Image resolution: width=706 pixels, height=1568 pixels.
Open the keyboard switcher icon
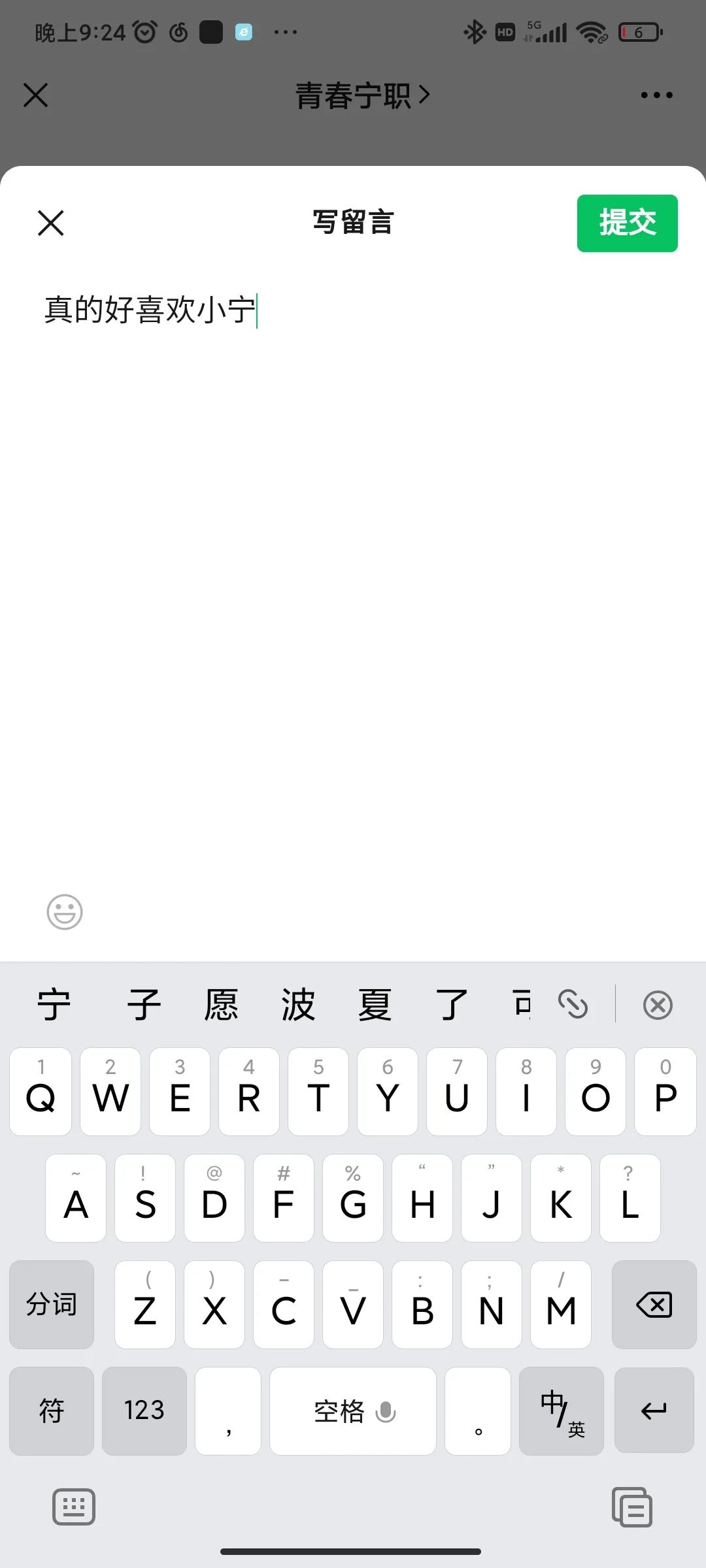74,1507
